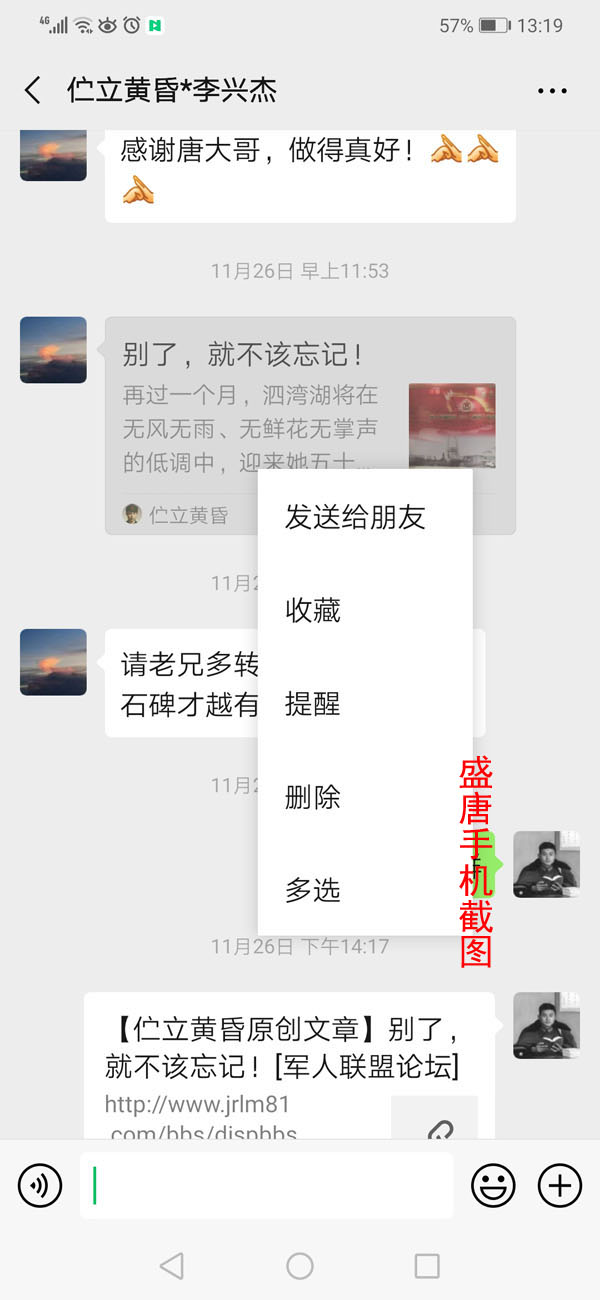Go back from the 伫立黄昏*李兴杰 chat
The height and width of the screenshot is (1300, 600).
pos(33,91)
